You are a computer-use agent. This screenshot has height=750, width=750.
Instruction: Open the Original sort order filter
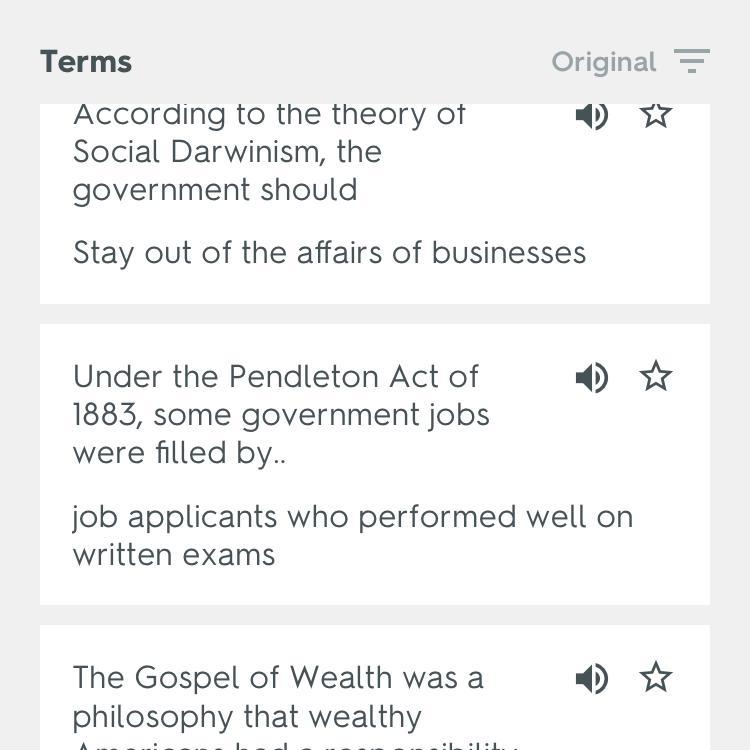coord(631,62)
